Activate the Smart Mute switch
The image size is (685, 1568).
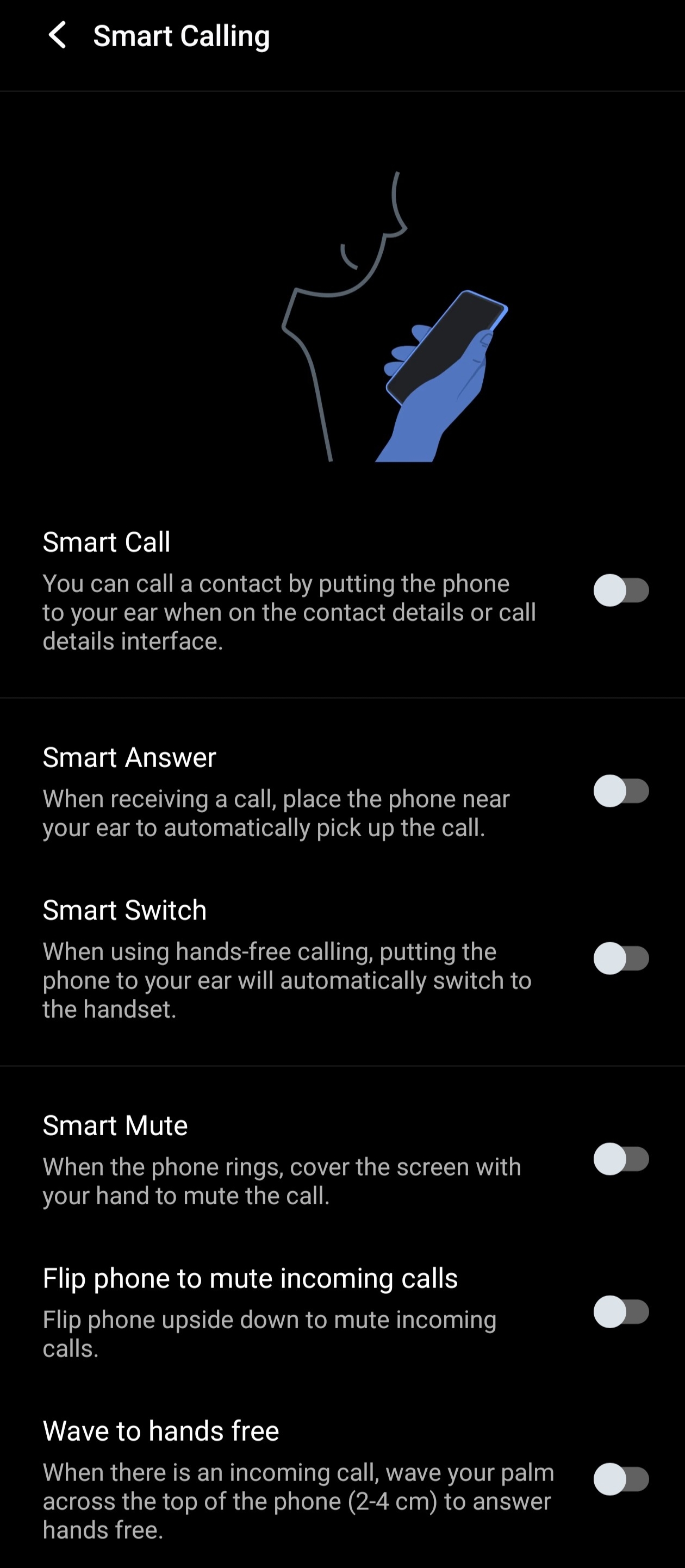coord(621,1159)
